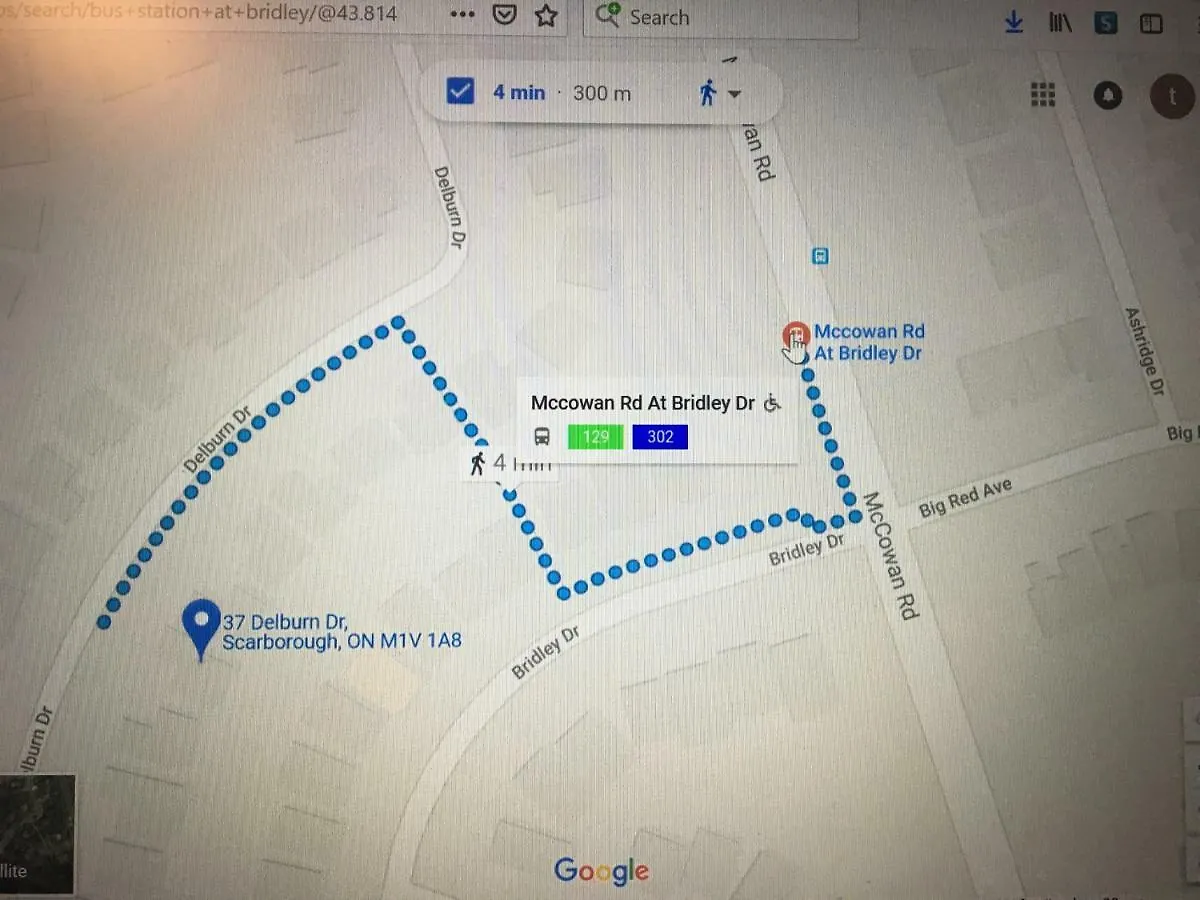Open the browser downloads arrow
The height and width of the screenshot is (900, 1200).
pos(1014,22)
